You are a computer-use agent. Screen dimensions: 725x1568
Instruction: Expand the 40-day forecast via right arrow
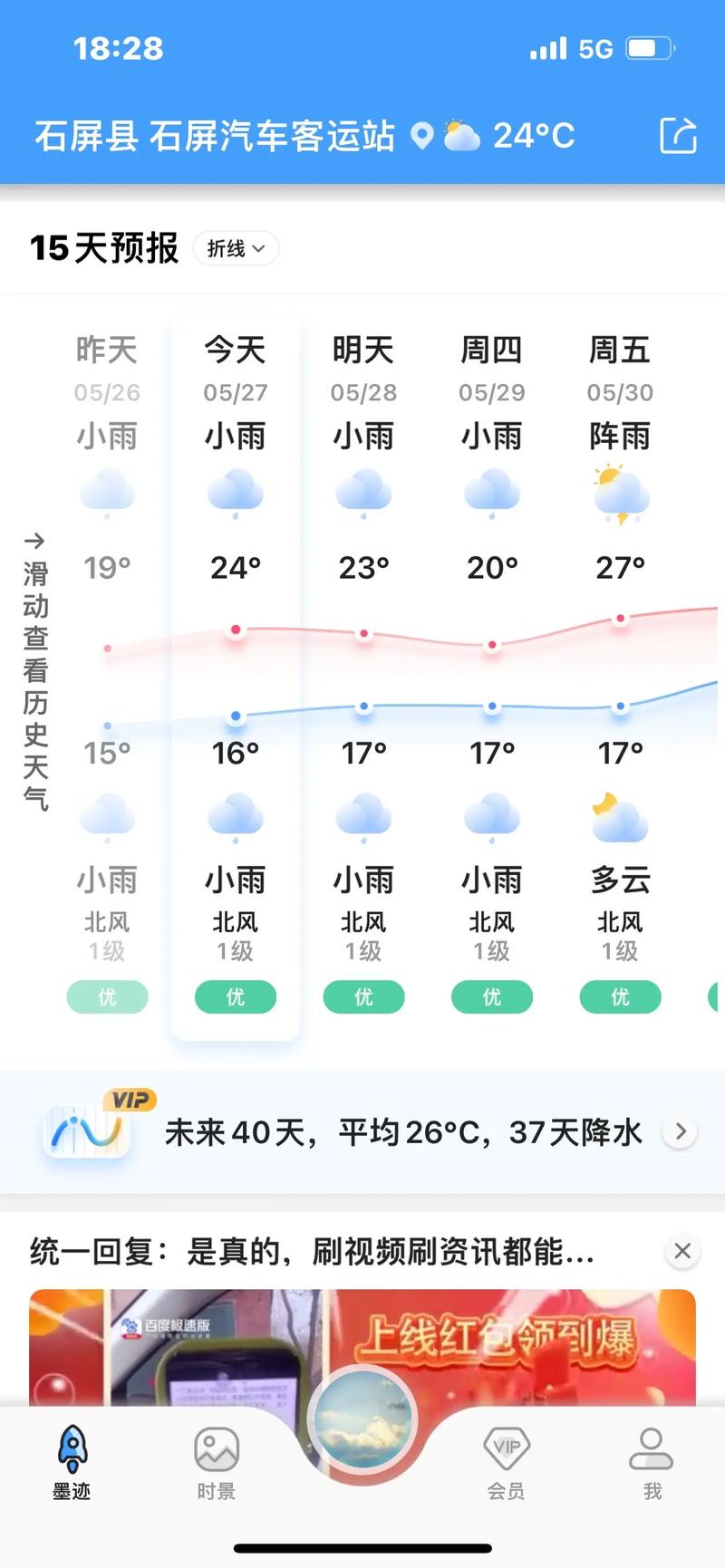point(681,1131)
